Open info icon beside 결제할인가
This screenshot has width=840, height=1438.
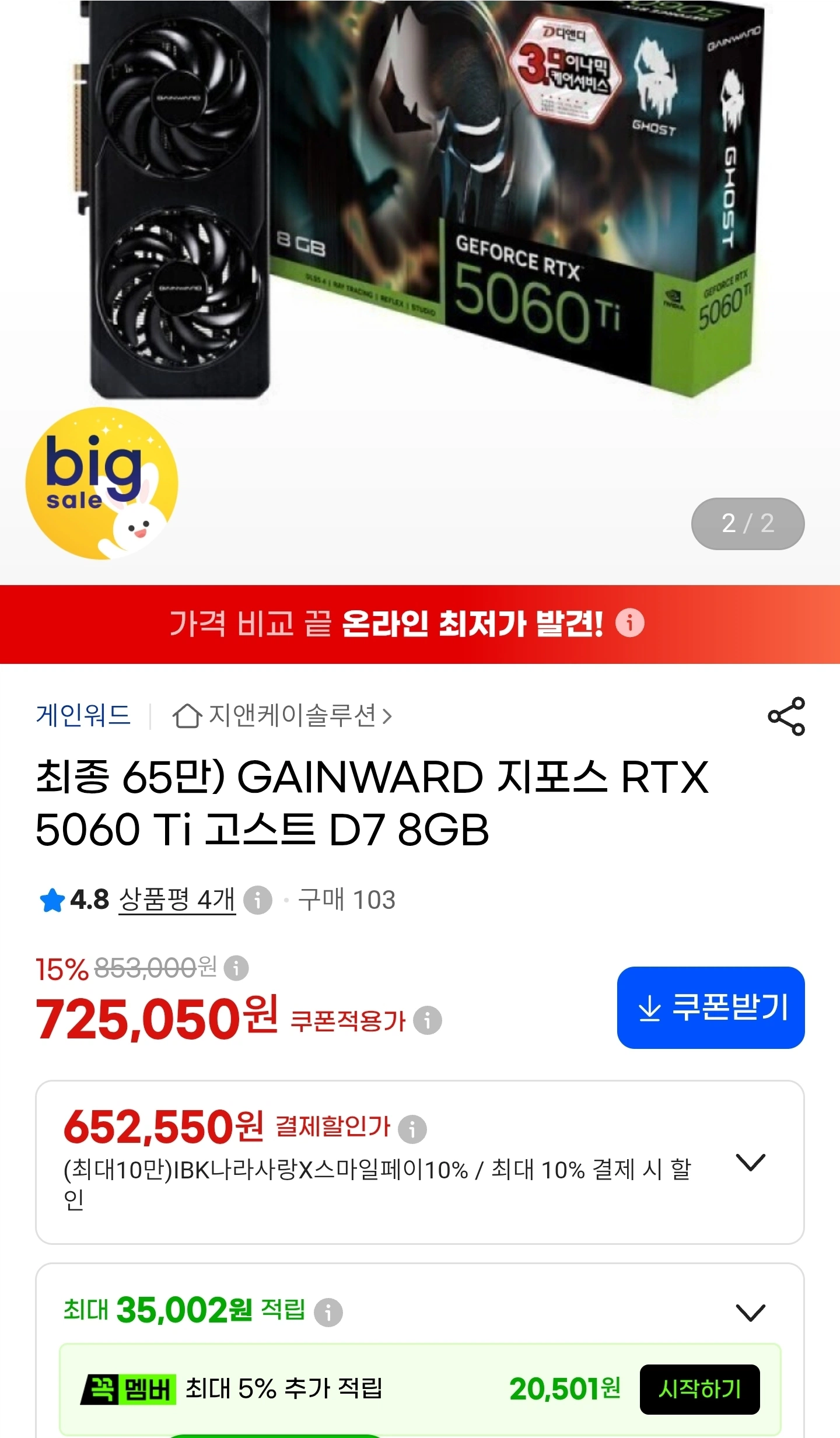click(x=412, y=1129)
